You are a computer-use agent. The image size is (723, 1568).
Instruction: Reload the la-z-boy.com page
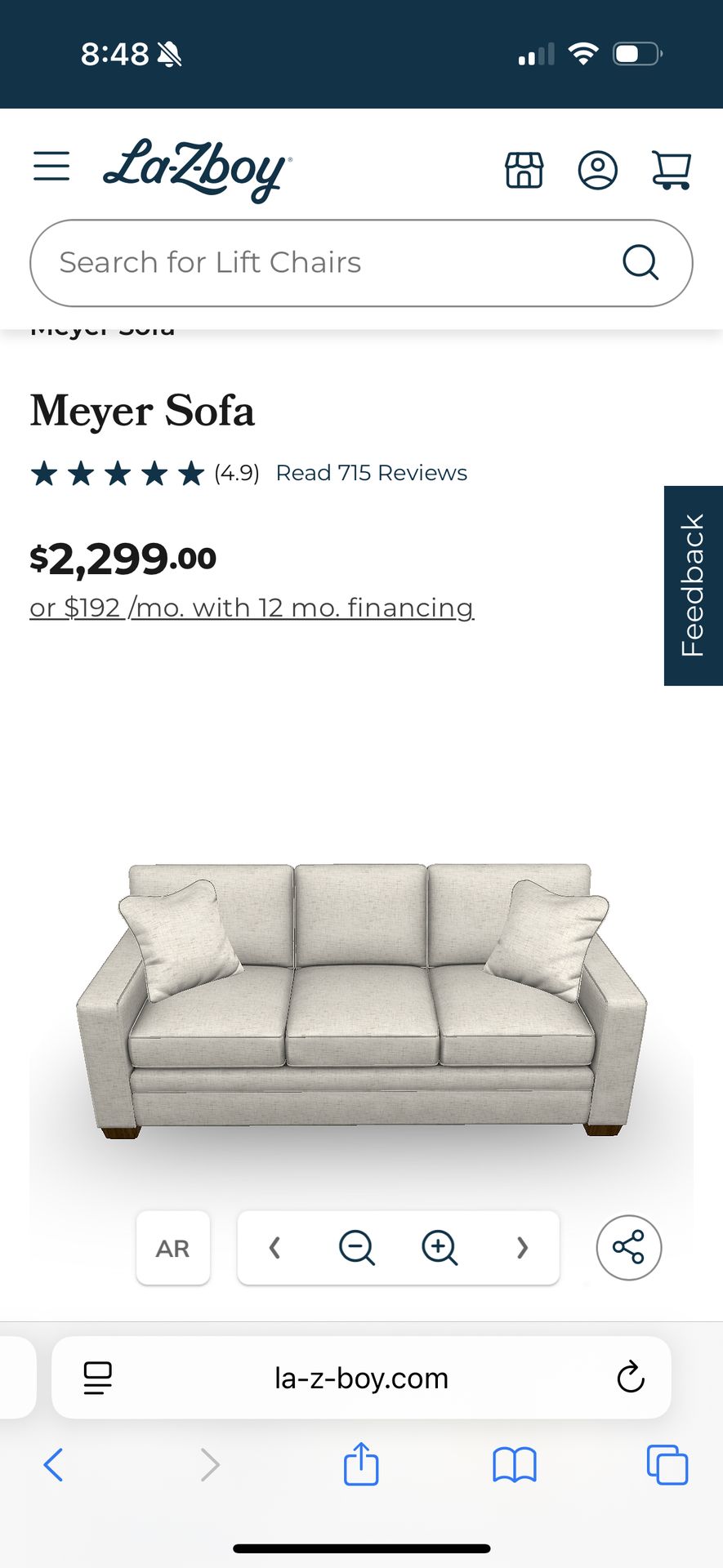(630, 1378)
